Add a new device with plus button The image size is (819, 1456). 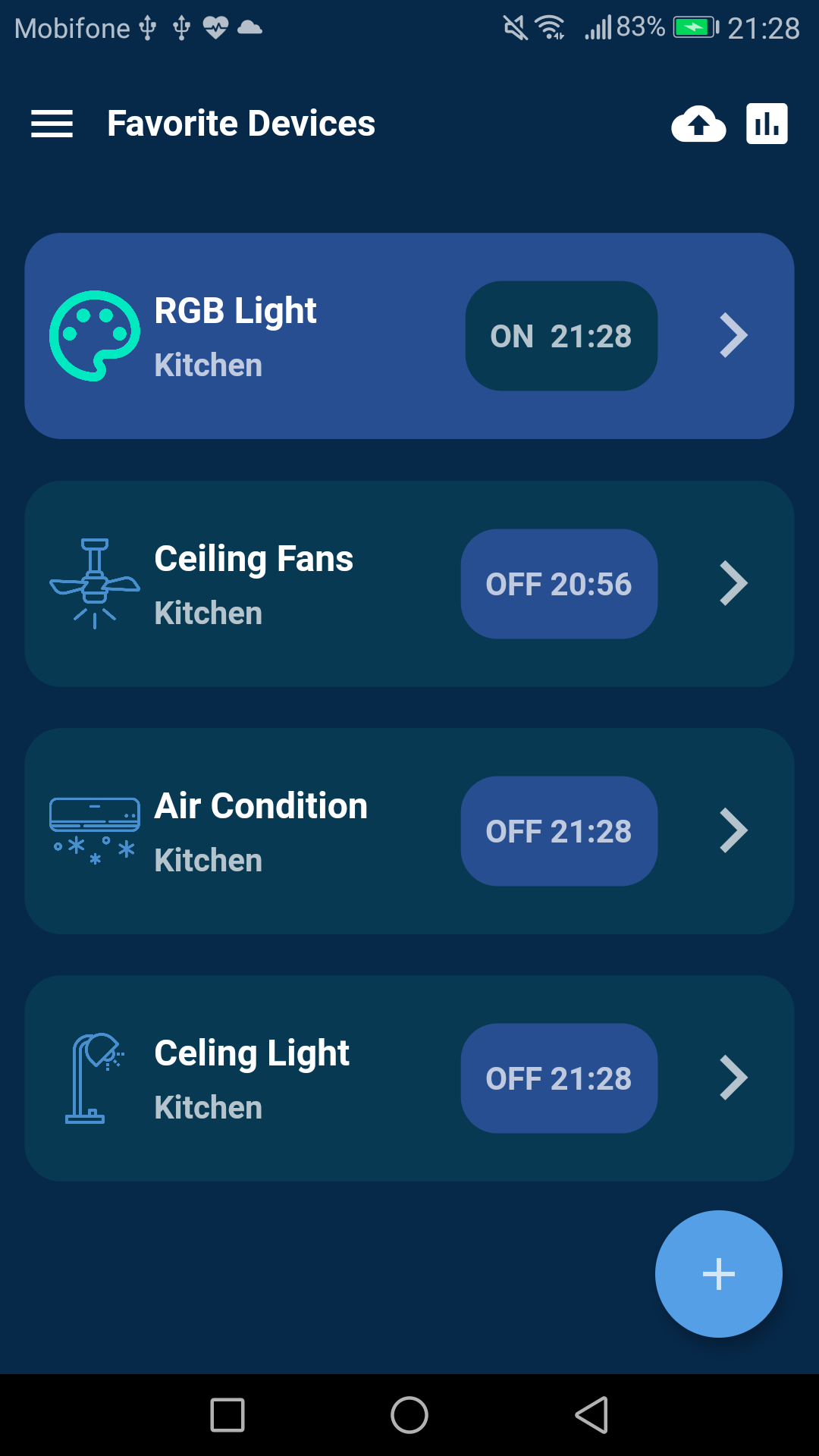(x=718, y=1274)
